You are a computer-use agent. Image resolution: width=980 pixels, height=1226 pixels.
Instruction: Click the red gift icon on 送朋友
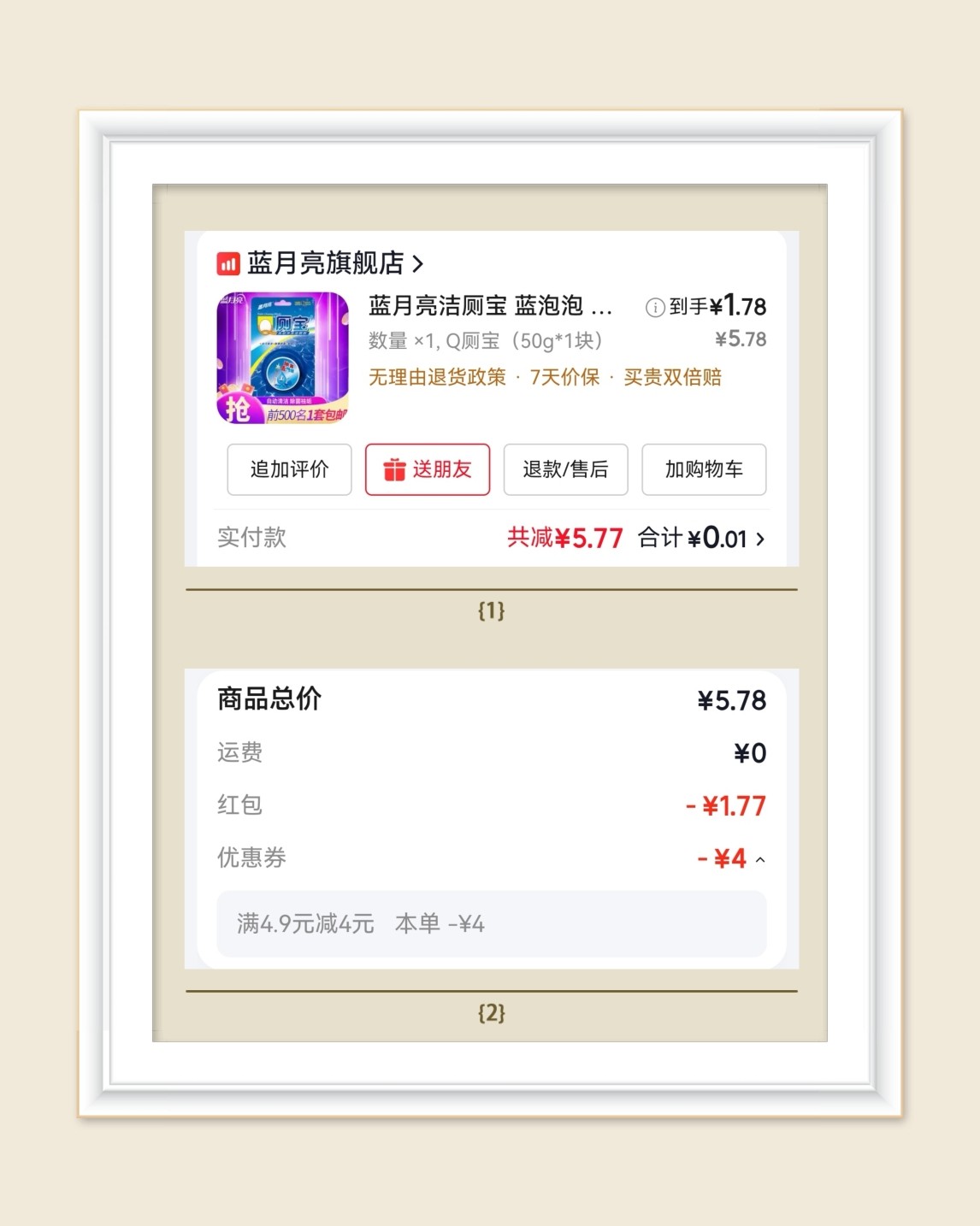(394, 469)
